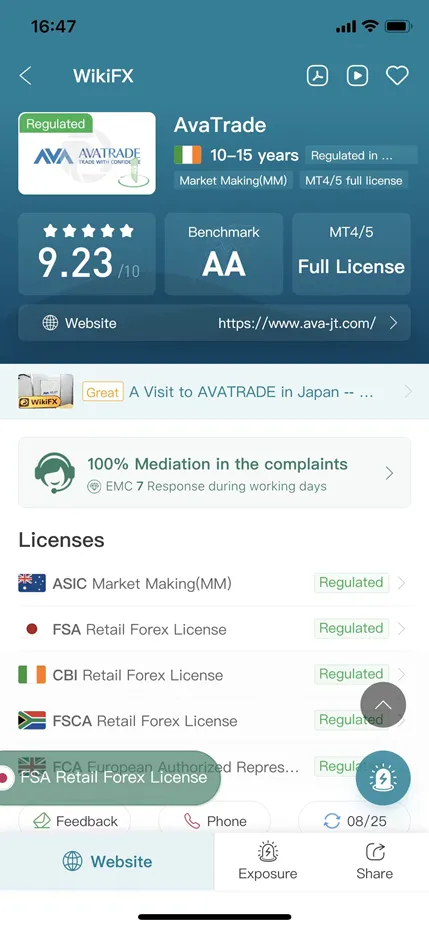Open A Visit to AVATRADE in Japan banner
The image size is (429, 929).
pos(214,392)
